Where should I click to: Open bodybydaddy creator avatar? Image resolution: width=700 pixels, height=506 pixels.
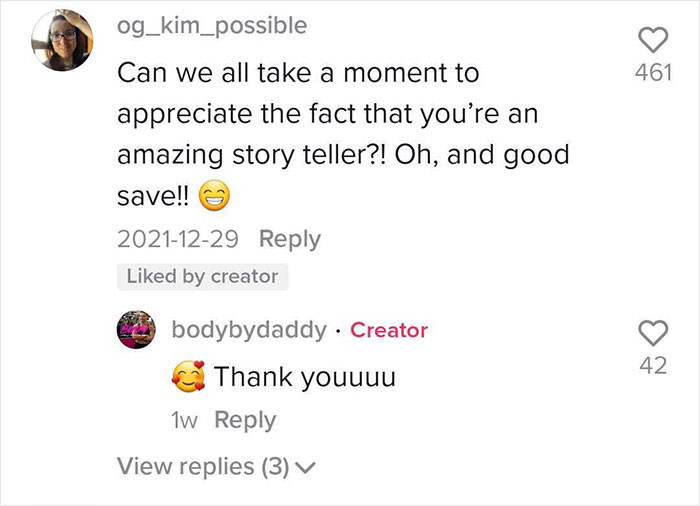click(x=138, y=330)
